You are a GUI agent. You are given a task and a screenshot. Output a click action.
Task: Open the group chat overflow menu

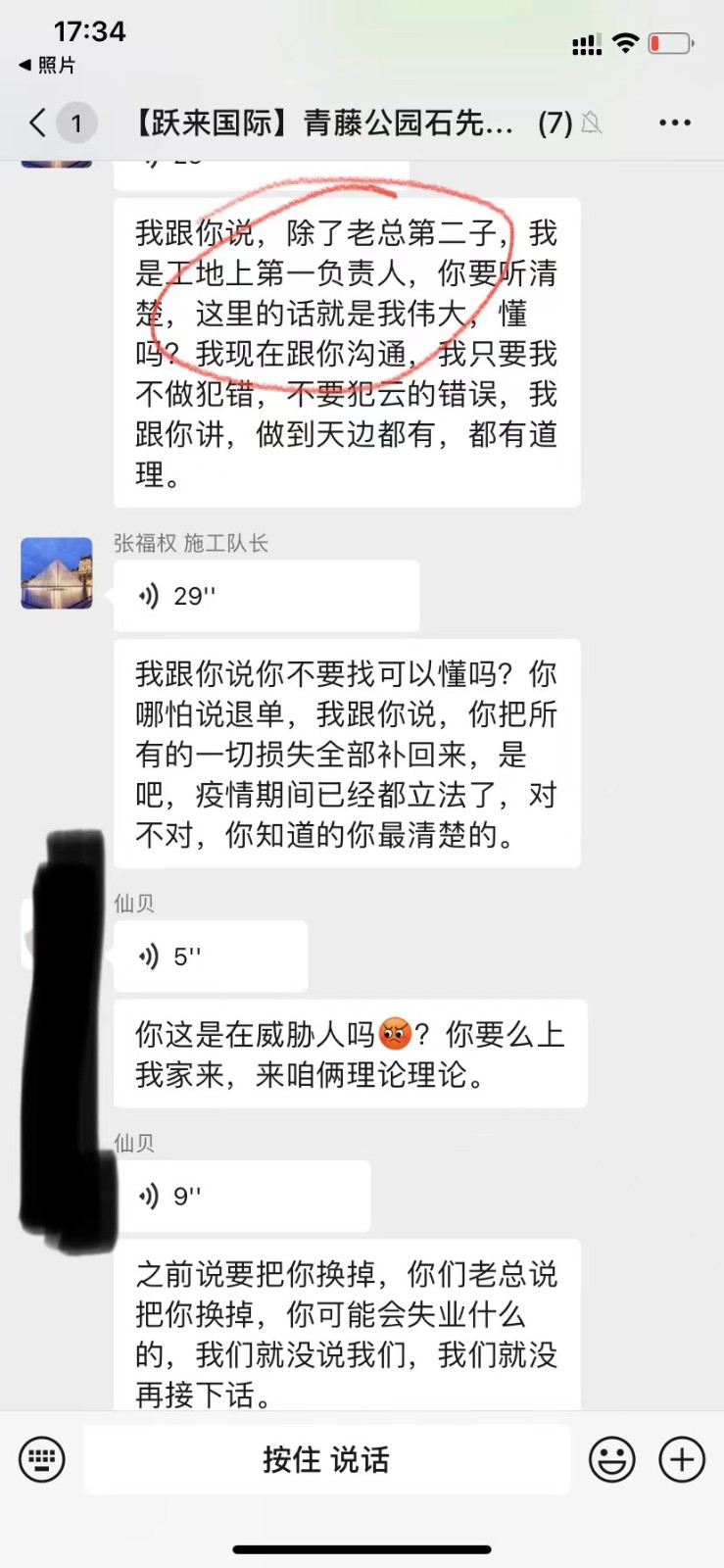click(674, 122)
